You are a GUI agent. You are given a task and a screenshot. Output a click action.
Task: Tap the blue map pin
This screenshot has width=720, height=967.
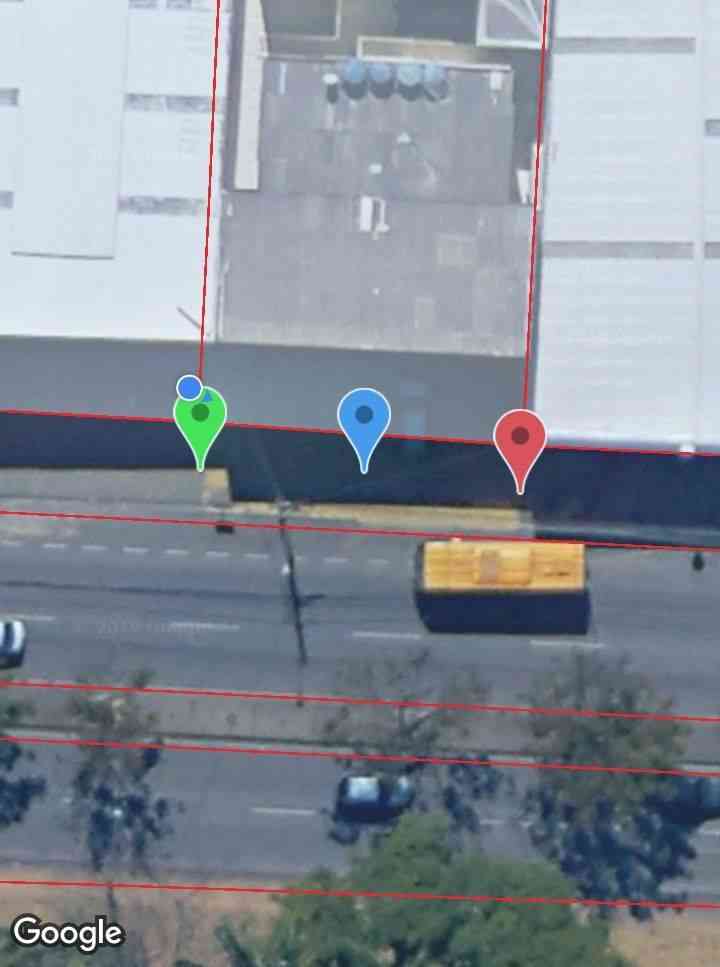[364, 418]
